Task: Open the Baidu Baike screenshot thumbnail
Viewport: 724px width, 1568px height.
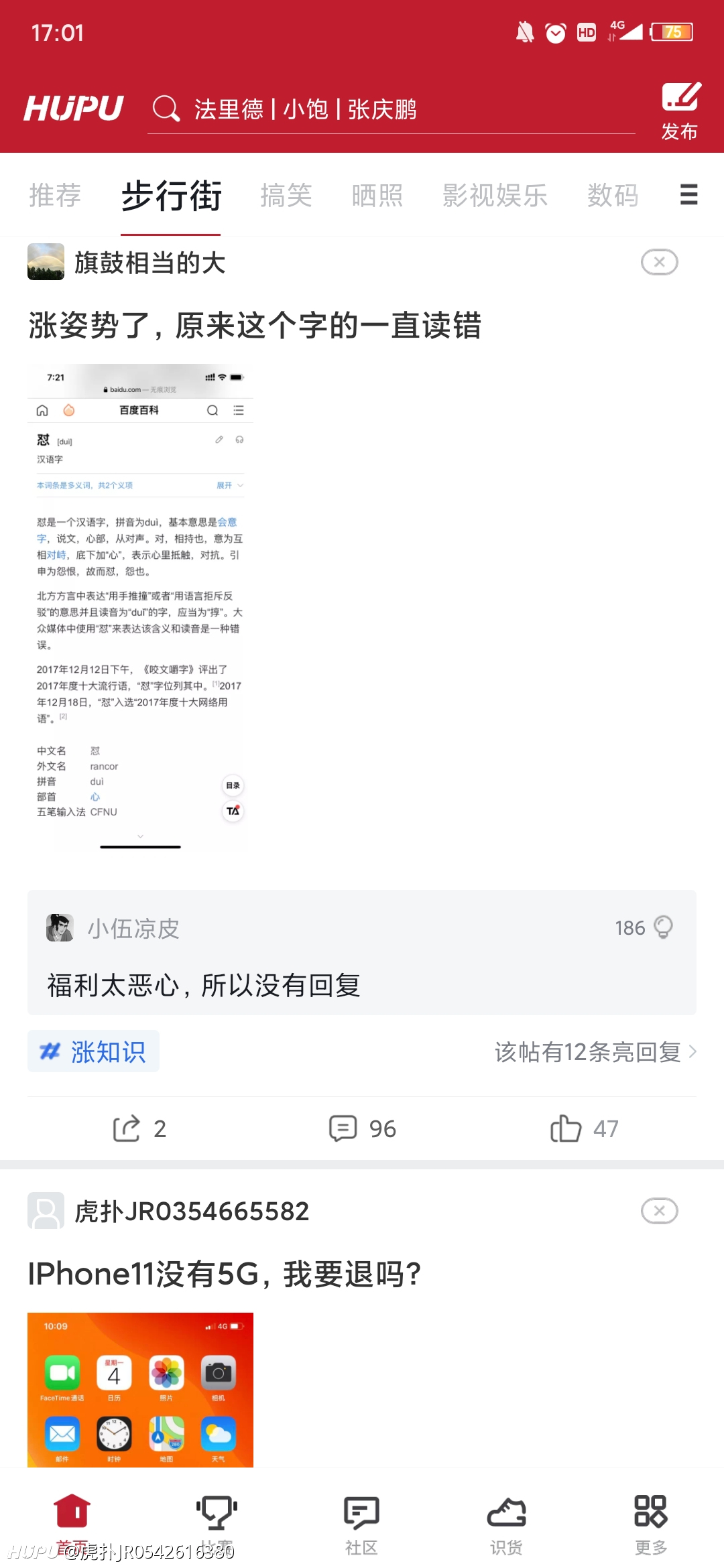Action: (x=140, y=610)
